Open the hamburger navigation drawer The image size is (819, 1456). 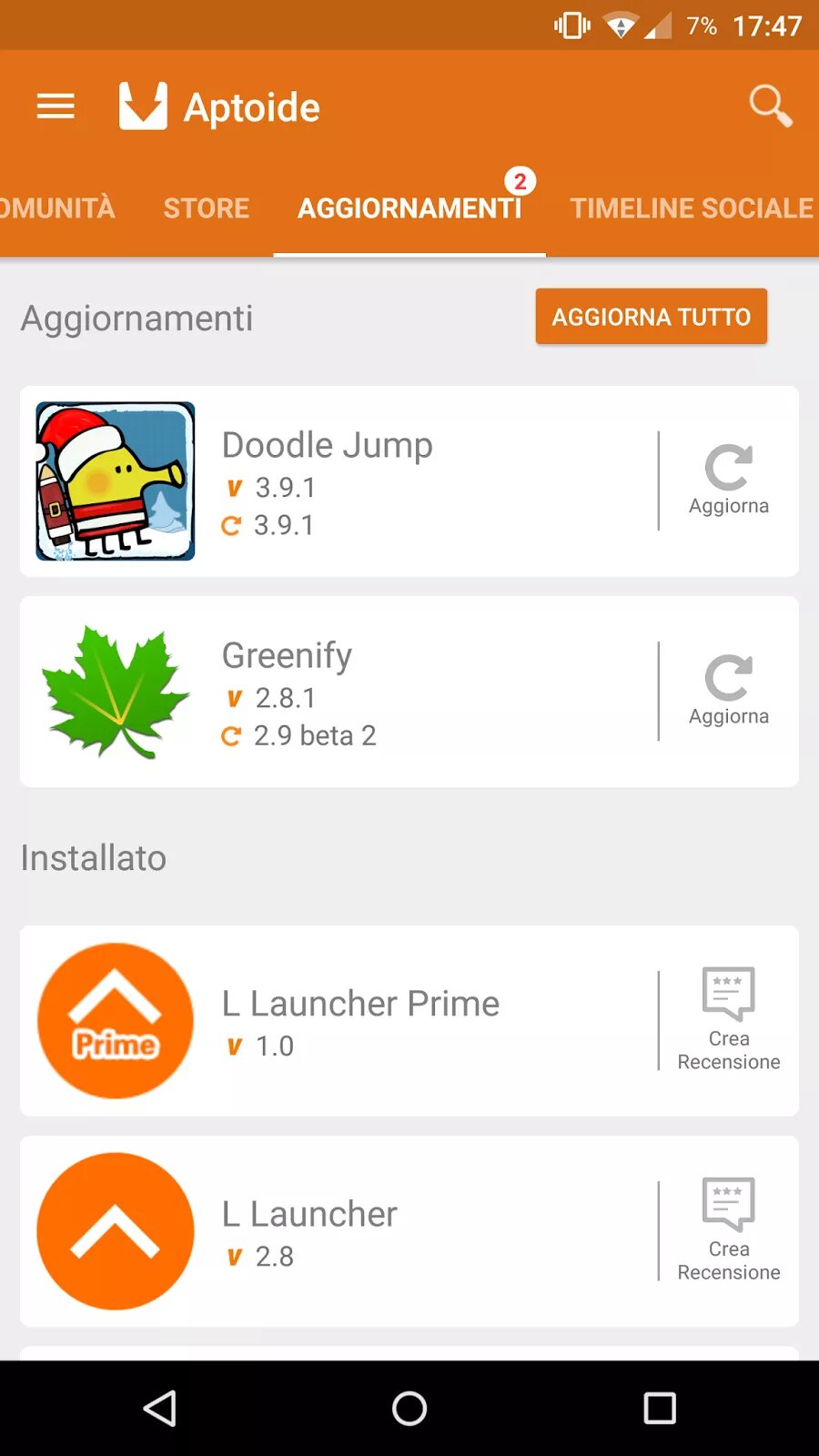[x=56, y=106]
